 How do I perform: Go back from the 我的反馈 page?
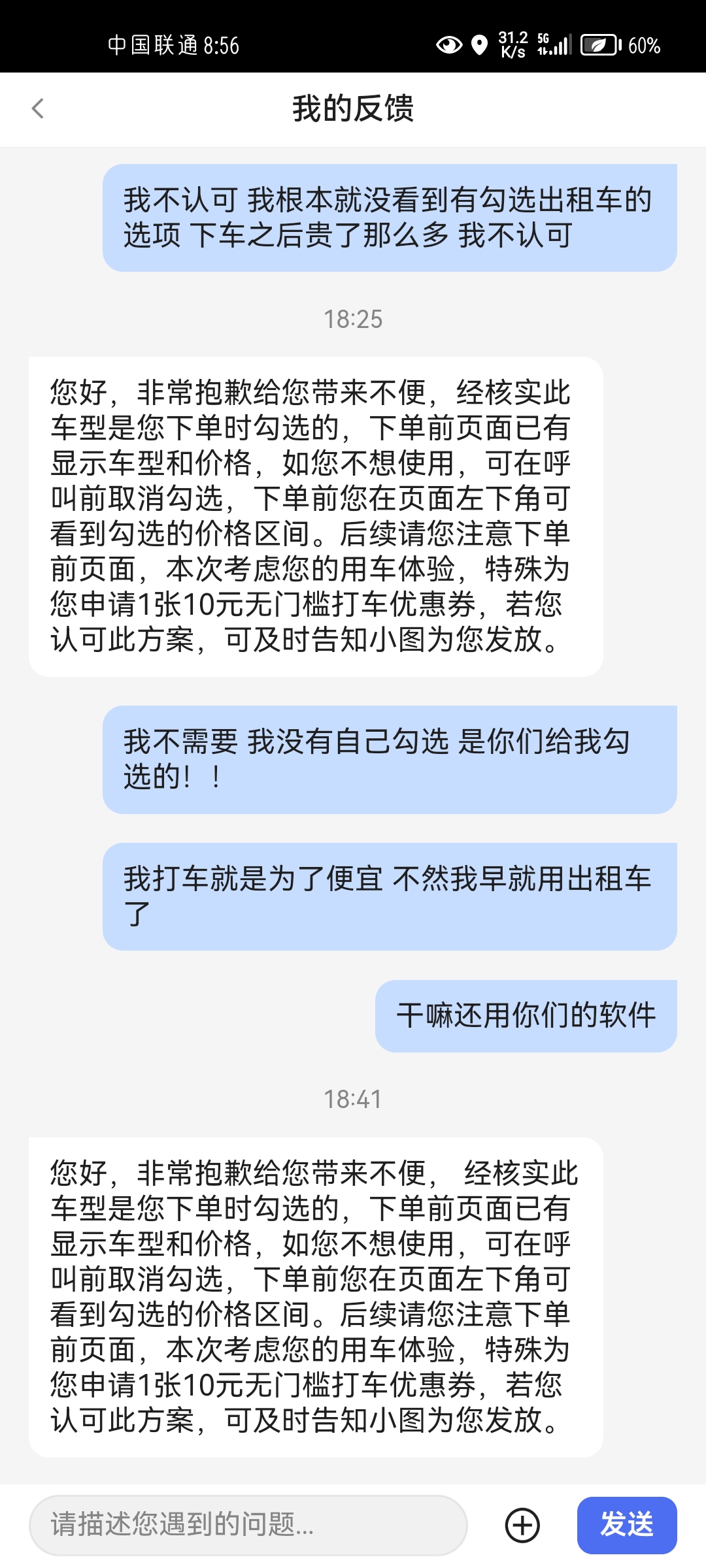click(38, 108)
